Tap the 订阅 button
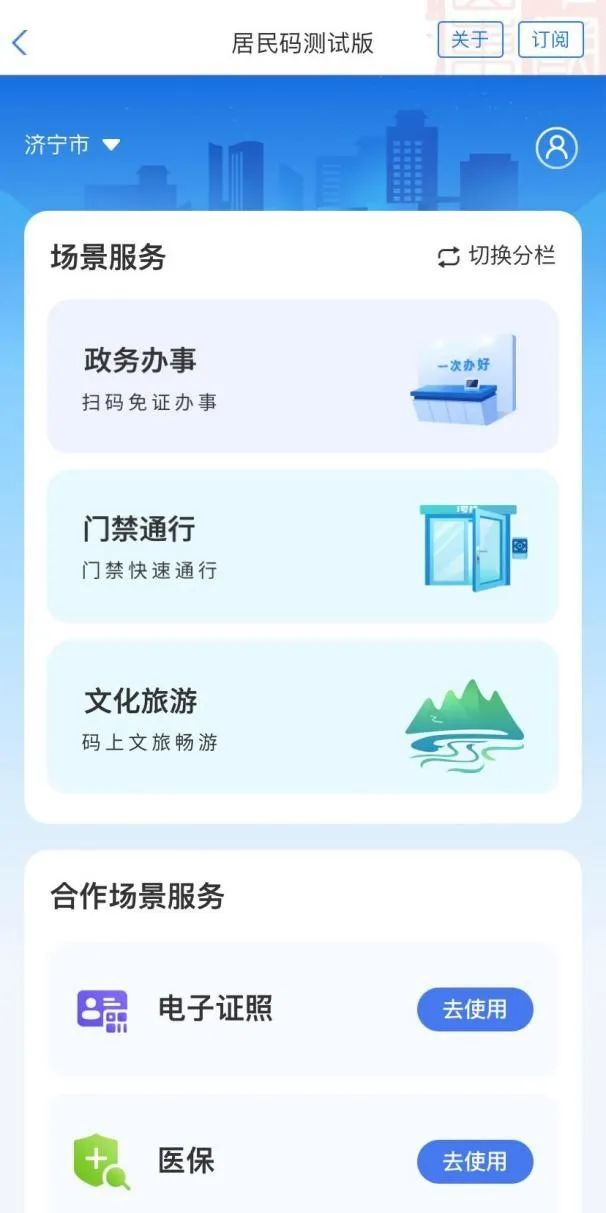This screenshot has width=606, height=1213. 550,40
